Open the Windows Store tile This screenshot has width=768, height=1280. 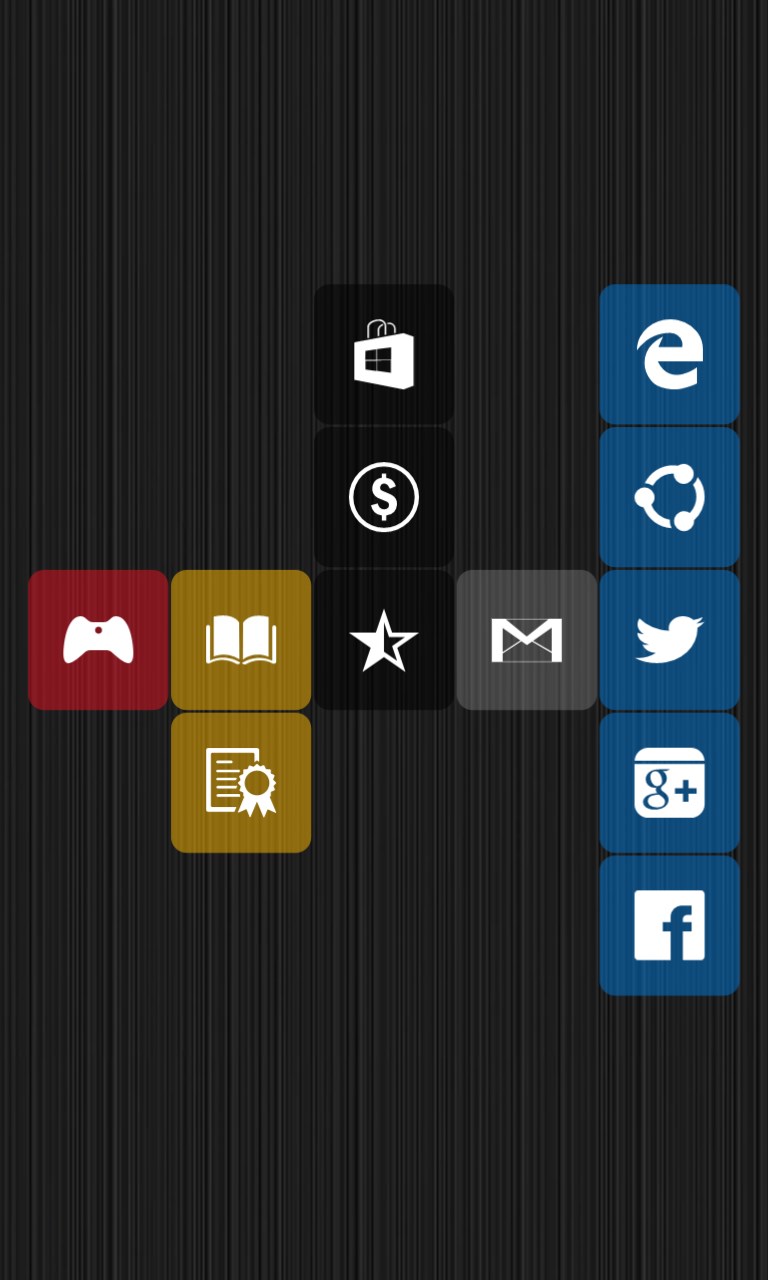(x=384, y=354)
